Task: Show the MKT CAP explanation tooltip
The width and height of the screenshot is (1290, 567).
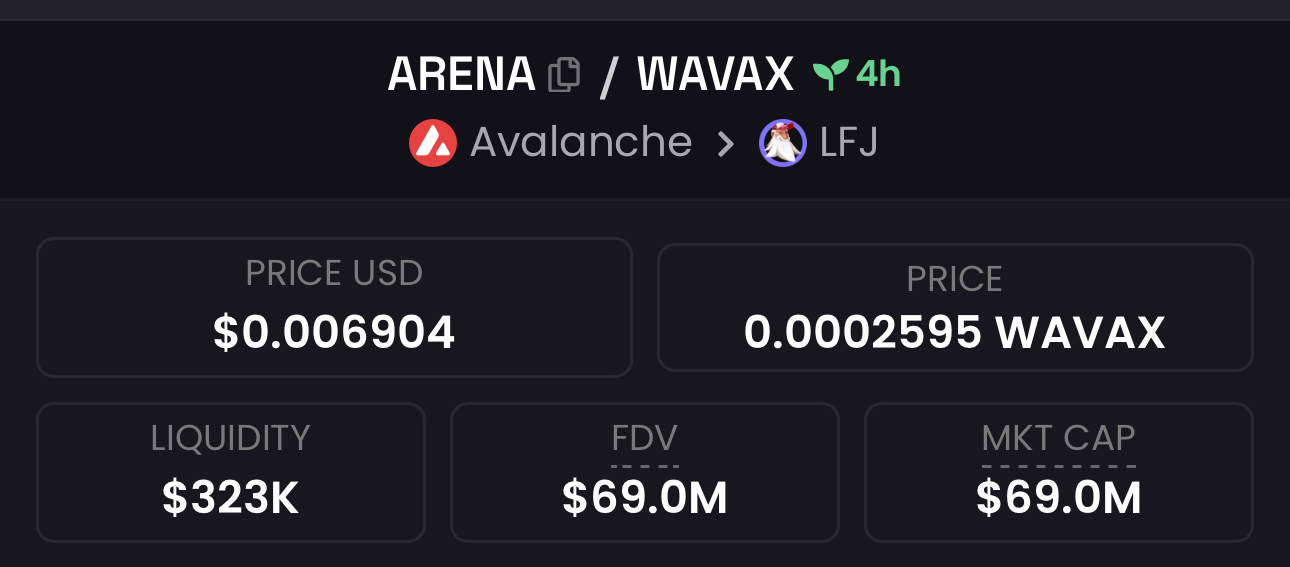Action: (x=1058, y=439)
